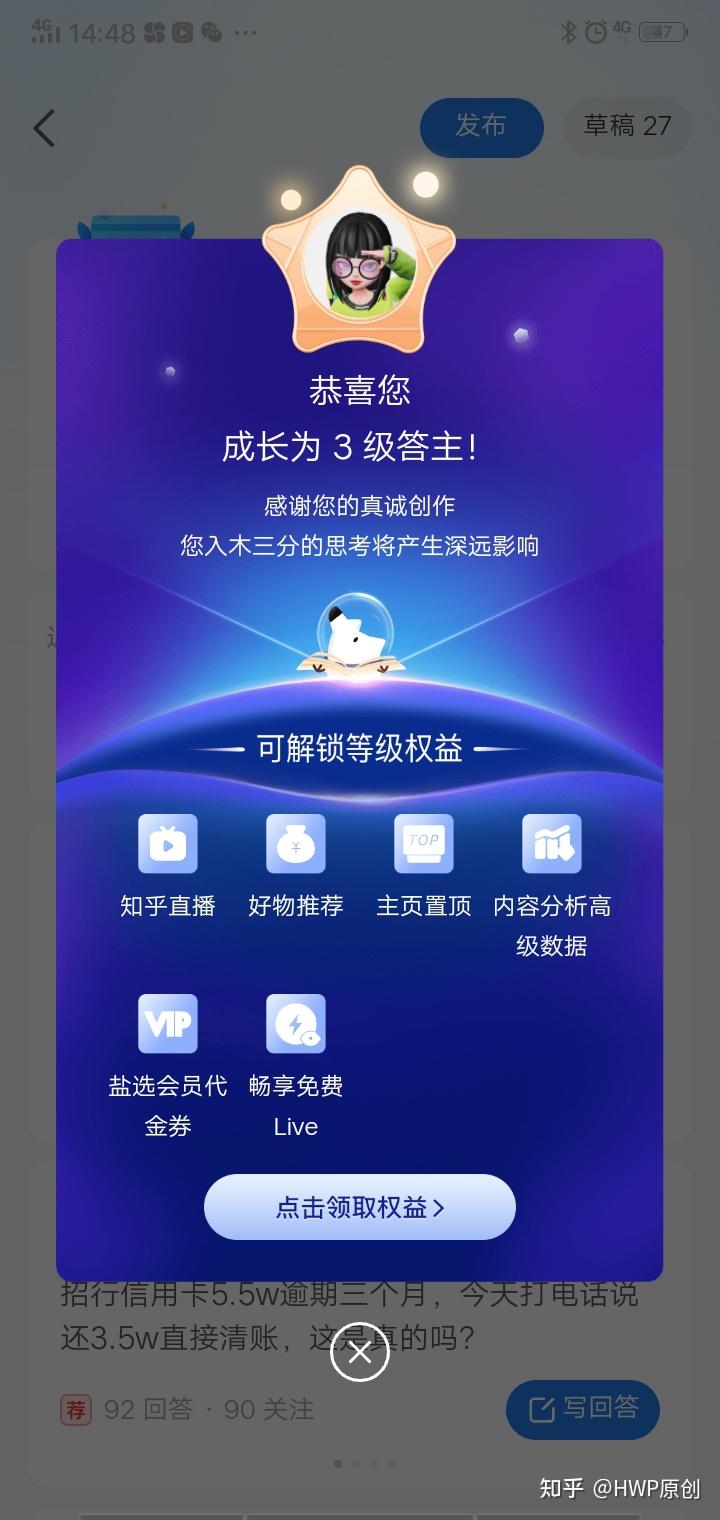Open the 知乎直播 benefit icon
The image size is (720, 1520).
[168, 844]
